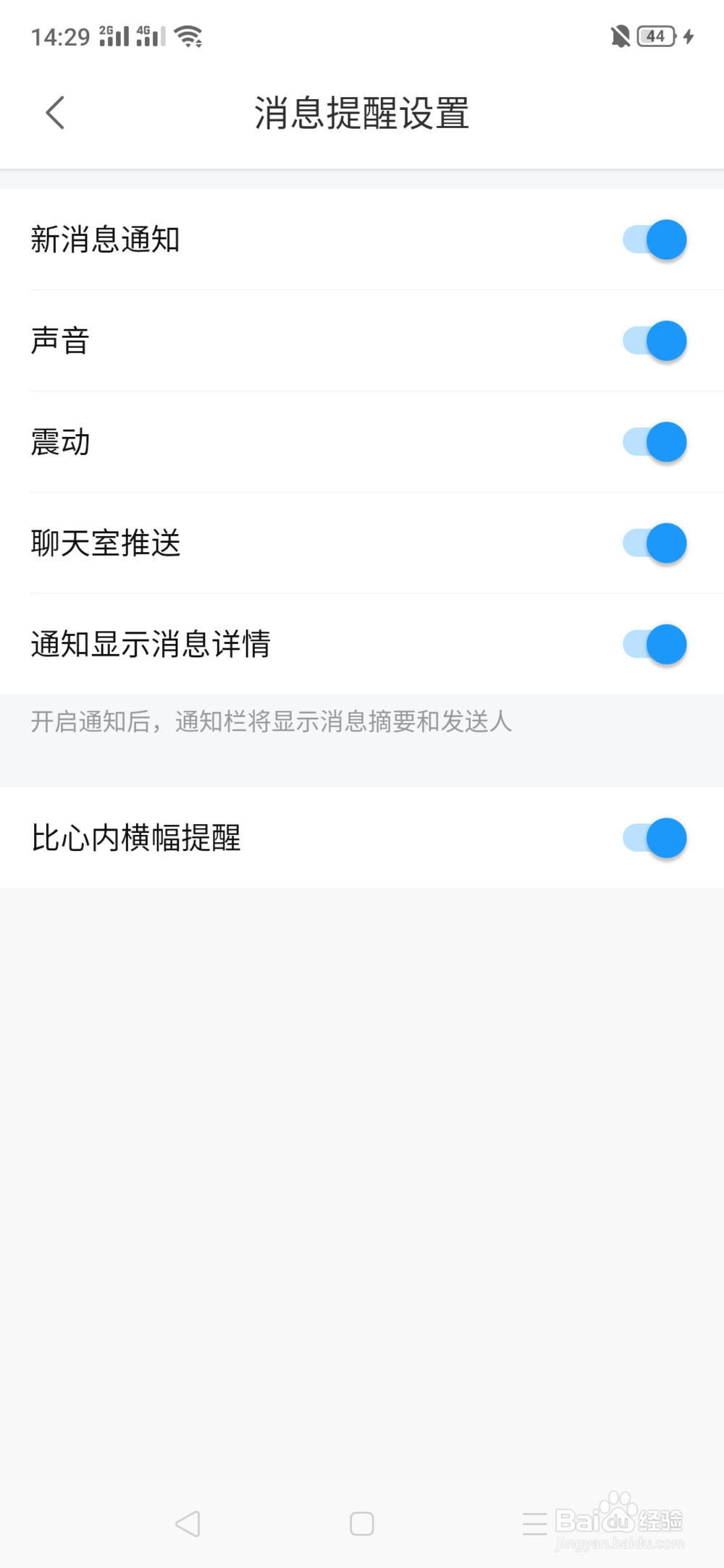Tap the muted notification icon in status bar
Viewport: 724px width, 1568px height.
tap(619, 35)
